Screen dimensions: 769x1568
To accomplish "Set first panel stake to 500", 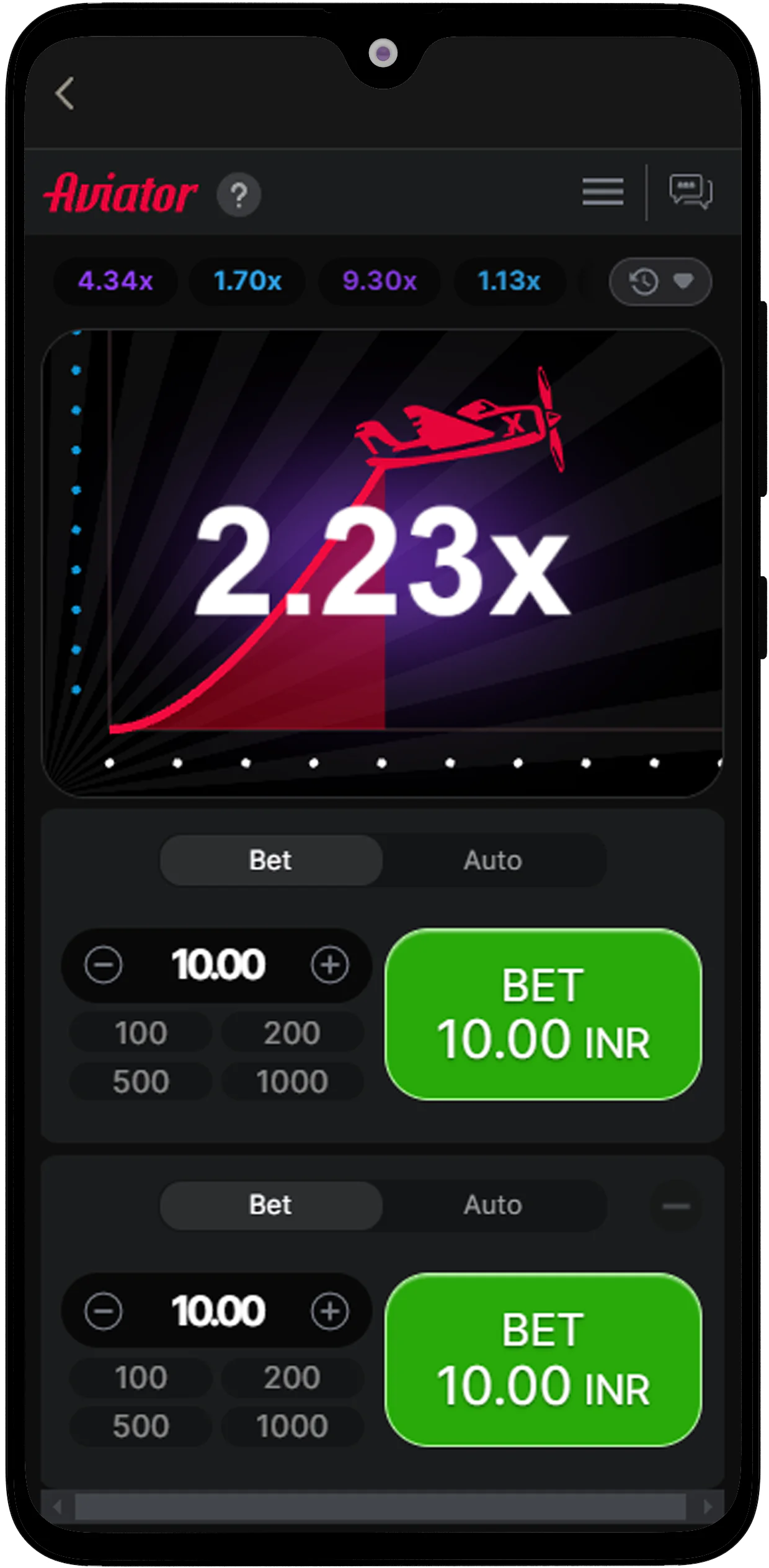I will point(141,1082).
